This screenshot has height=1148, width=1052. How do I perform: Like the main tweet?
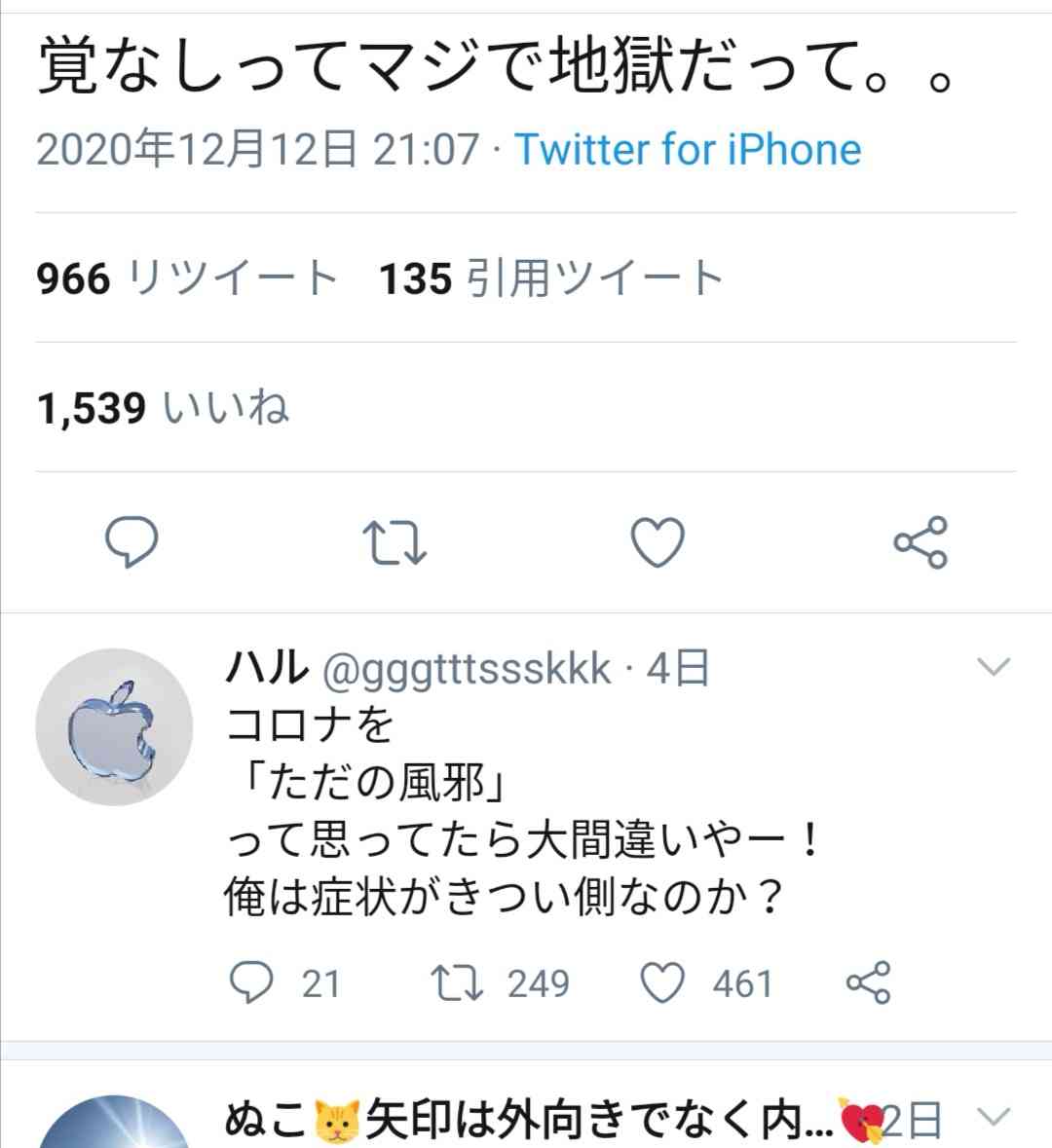tap(658, 541)
